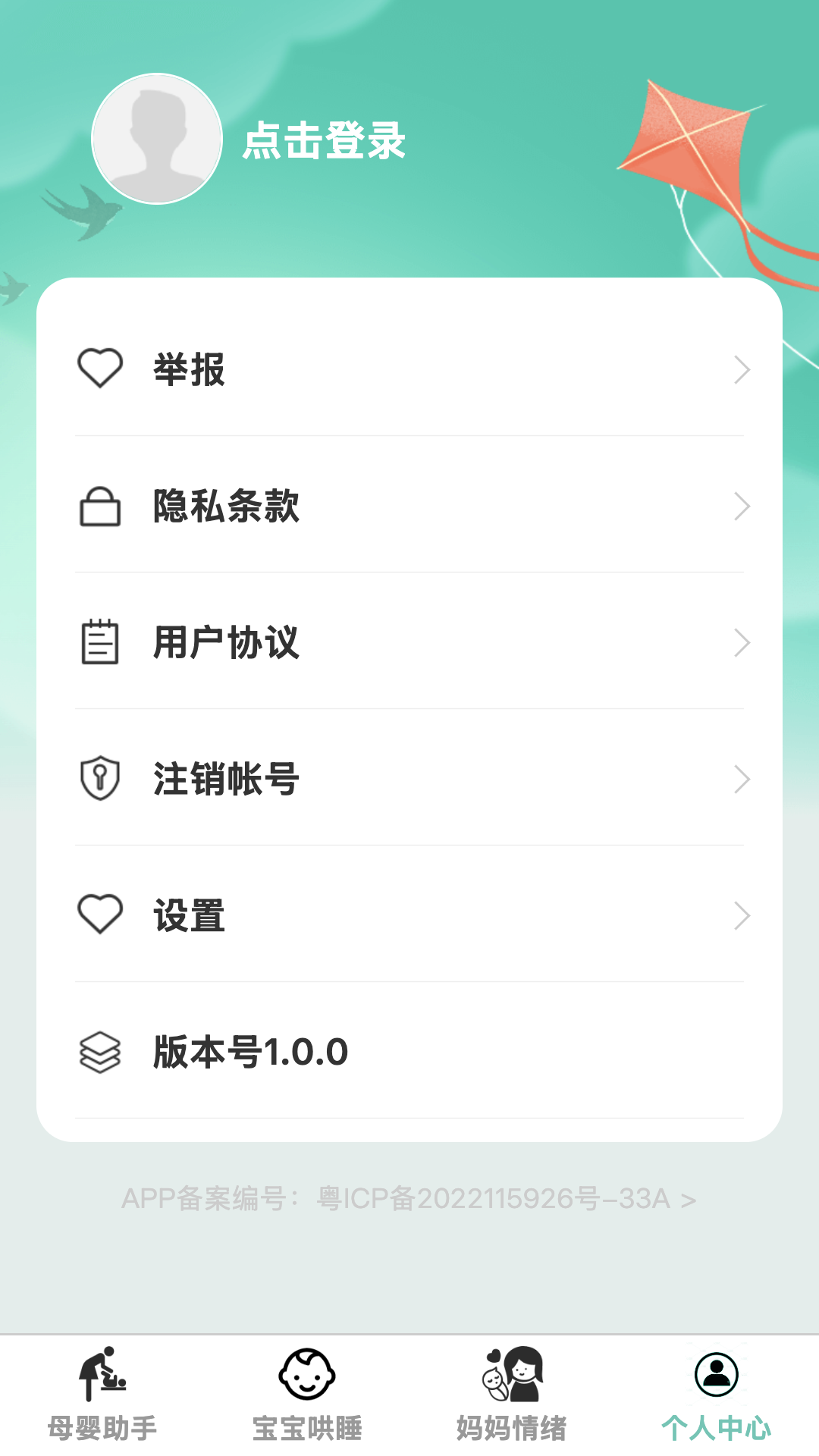Image resolution: width=819 pixels, height=1456 pixels.
Task: Open 隐私条款 privacy policy
Action: (x=409, y=506)
